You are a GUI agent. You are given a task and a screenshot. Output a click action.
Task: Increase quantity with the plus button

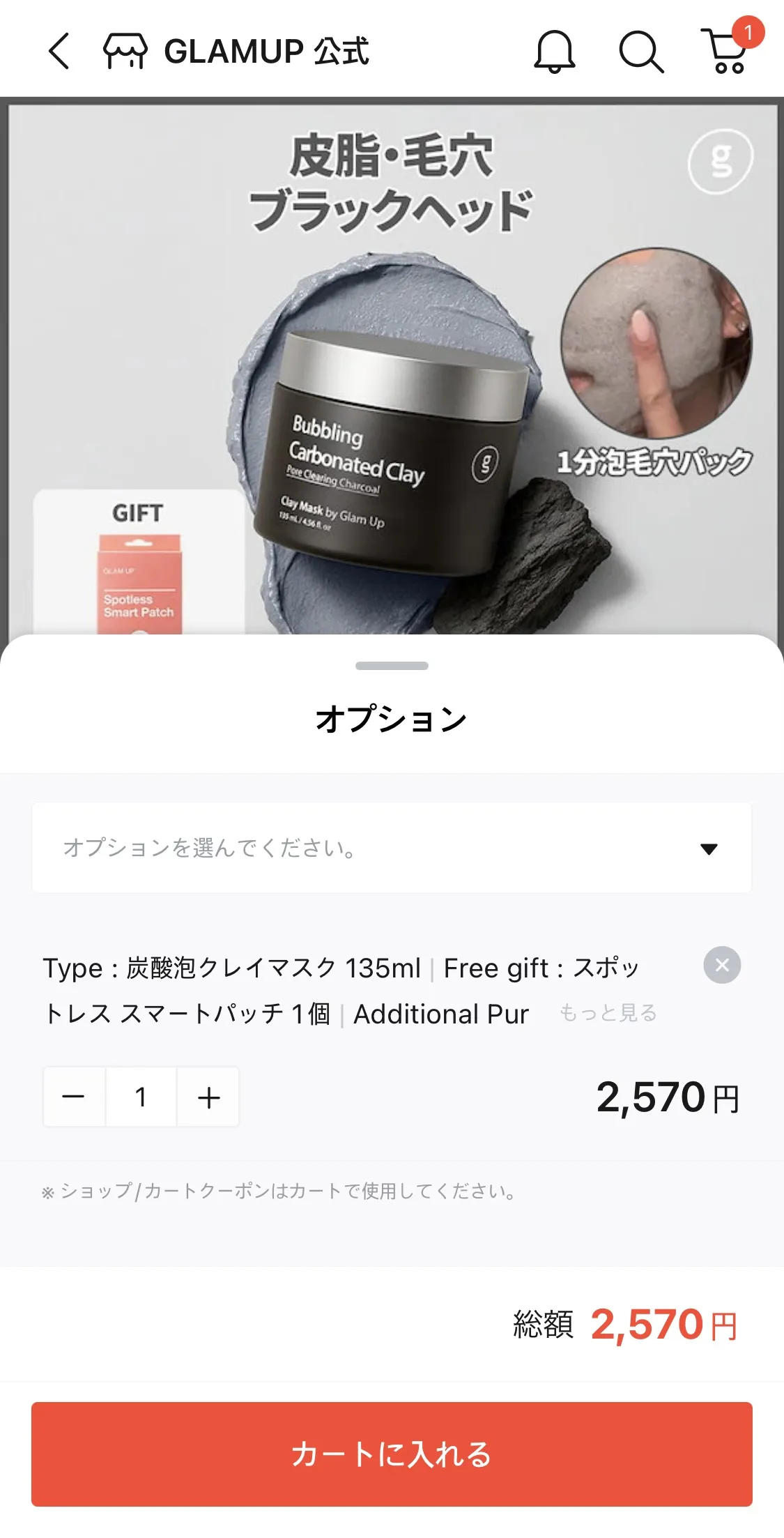(208, 1097)
